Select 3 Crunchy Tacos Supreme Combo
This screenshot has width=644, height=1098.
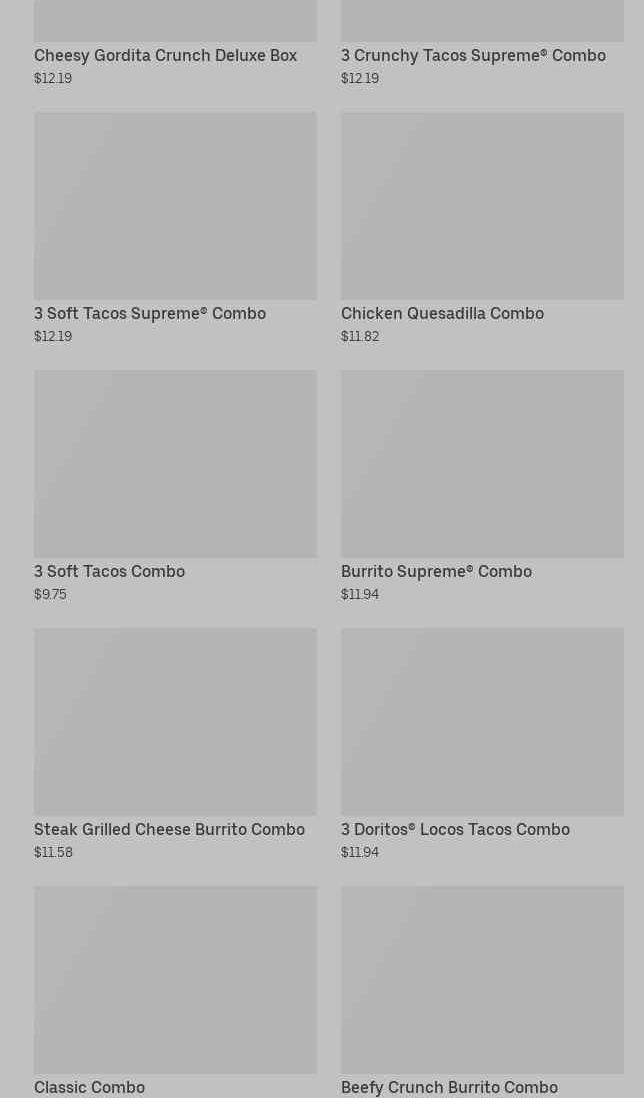pyautogui.click(x=473, y=55)
